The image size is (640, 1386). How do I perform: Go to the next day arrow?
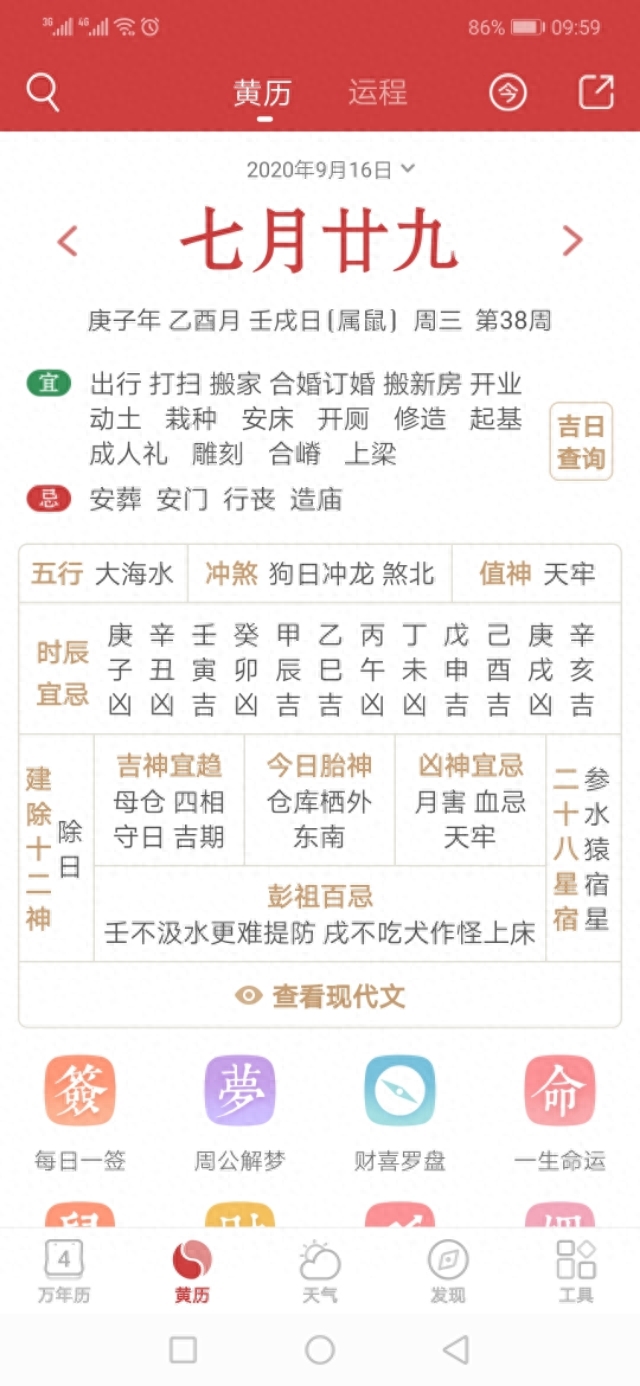(572, 241)
